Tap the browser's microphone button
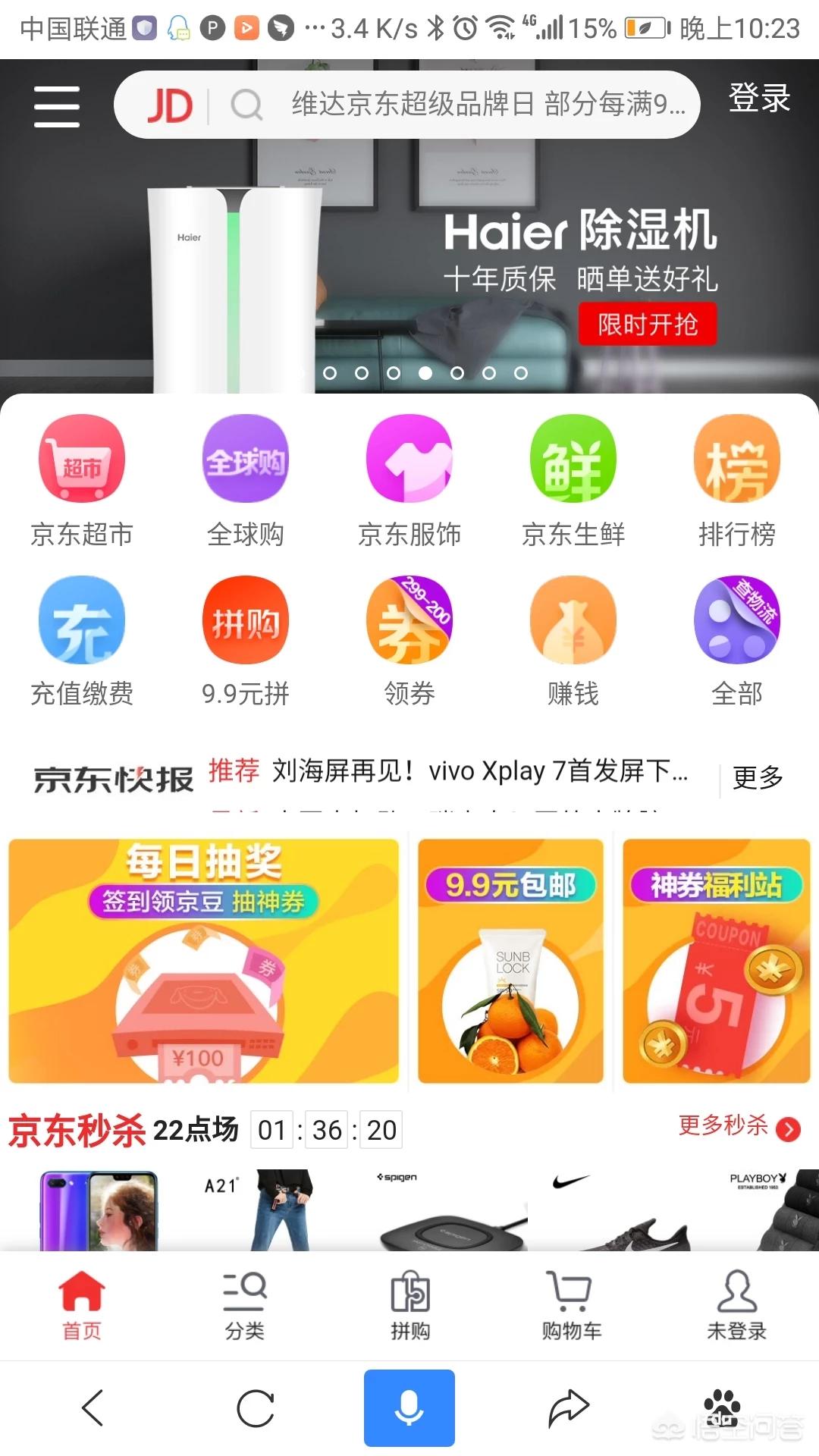The image size is (819, 1456). click(x=409, y=1407)
